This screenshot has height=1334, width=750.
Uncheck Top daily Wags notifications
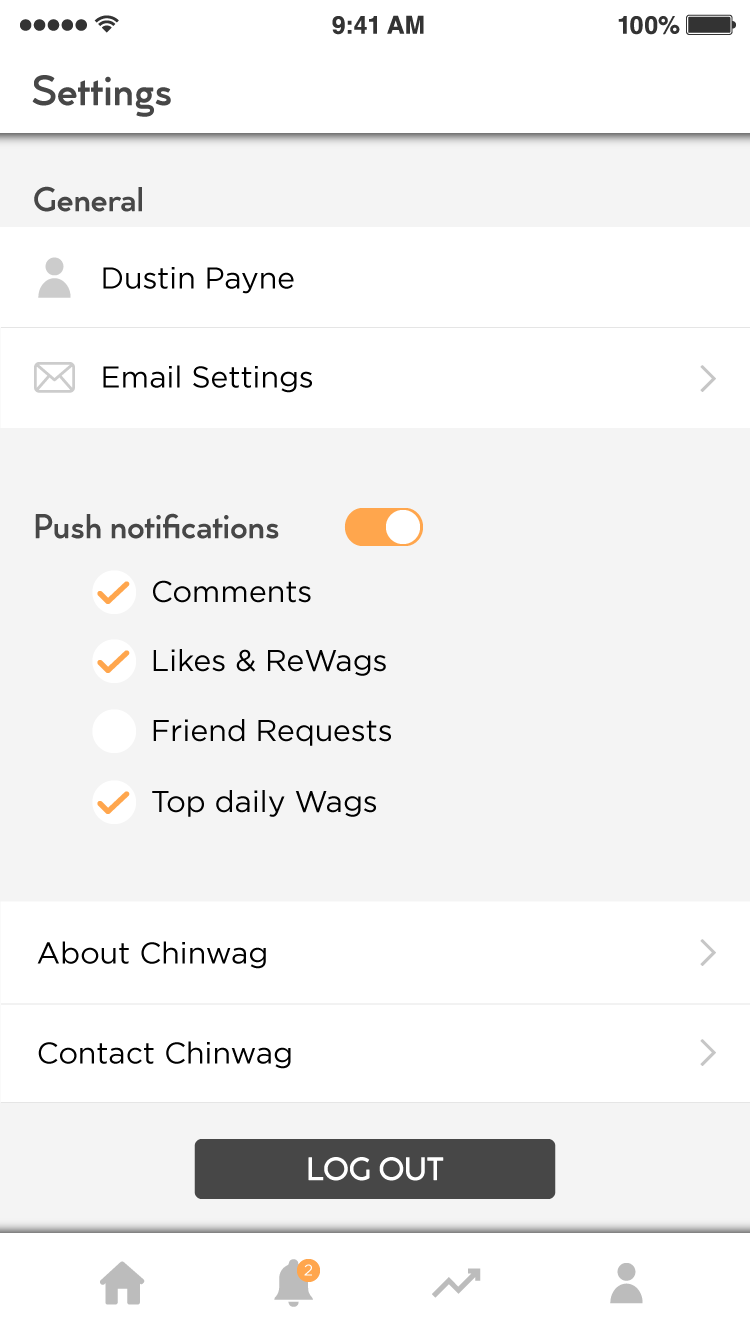114,802
